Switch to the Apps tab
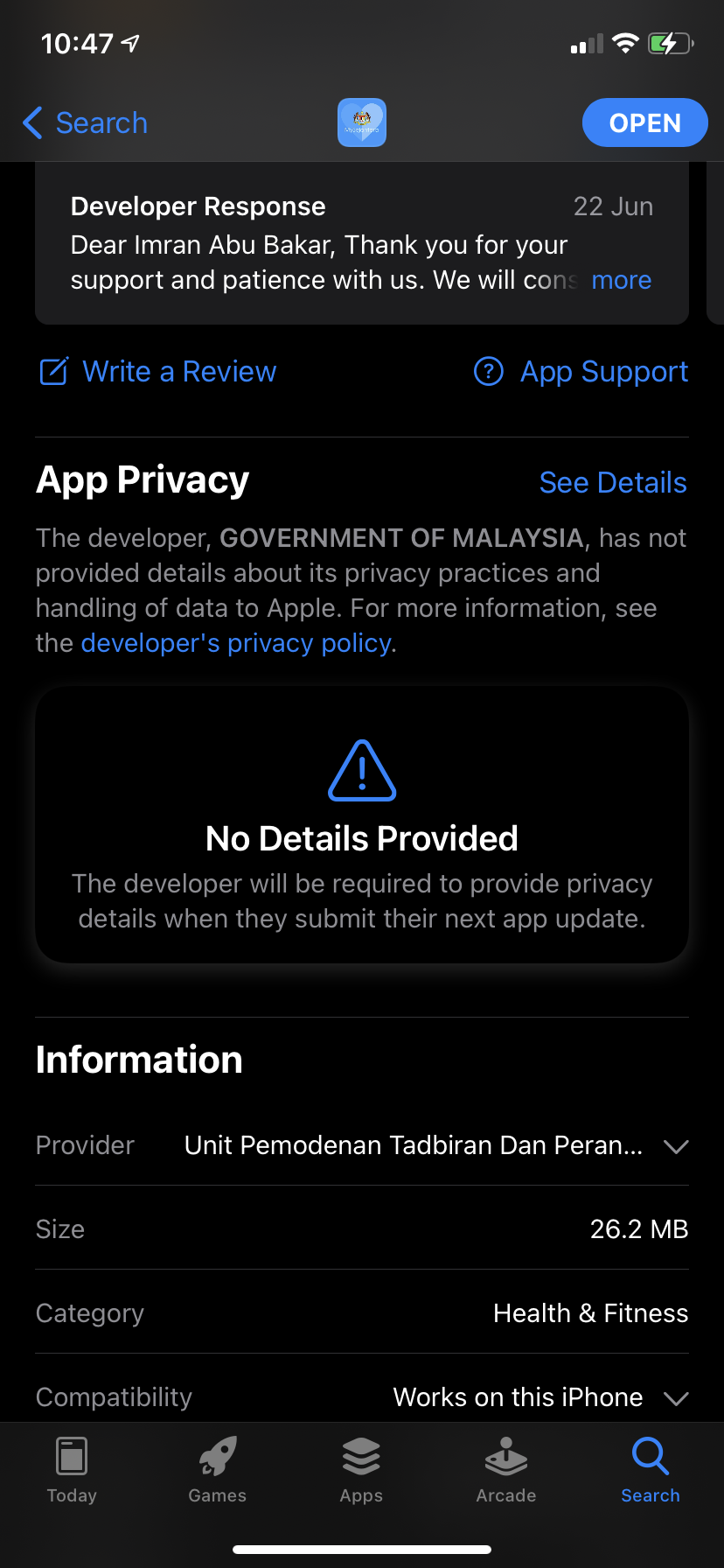Viewport: 724px width, 1568px height. tap(361, 1470)
